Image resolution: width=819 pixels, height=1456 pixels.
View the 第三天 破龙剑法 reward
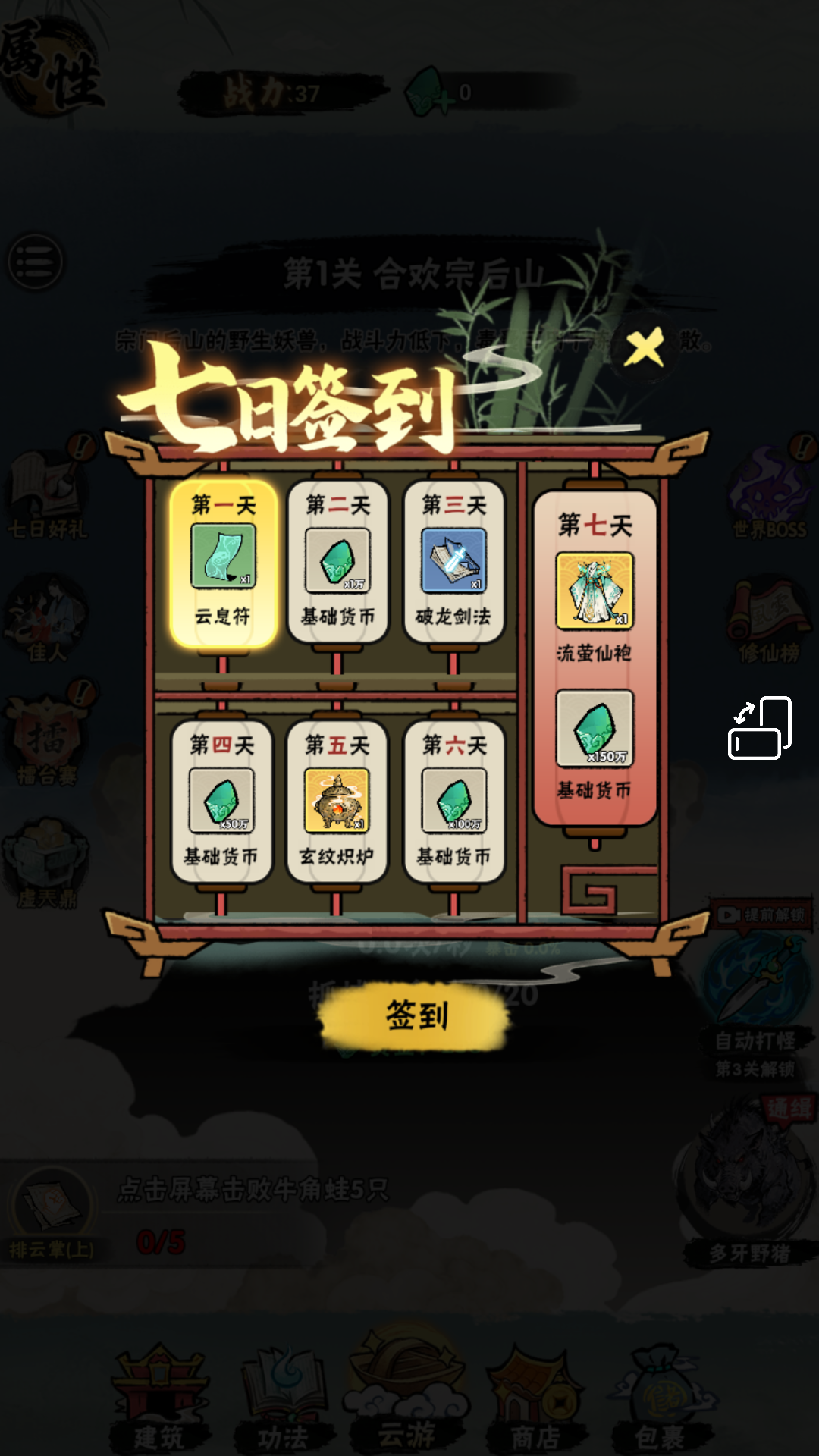(x=453, y=562)
